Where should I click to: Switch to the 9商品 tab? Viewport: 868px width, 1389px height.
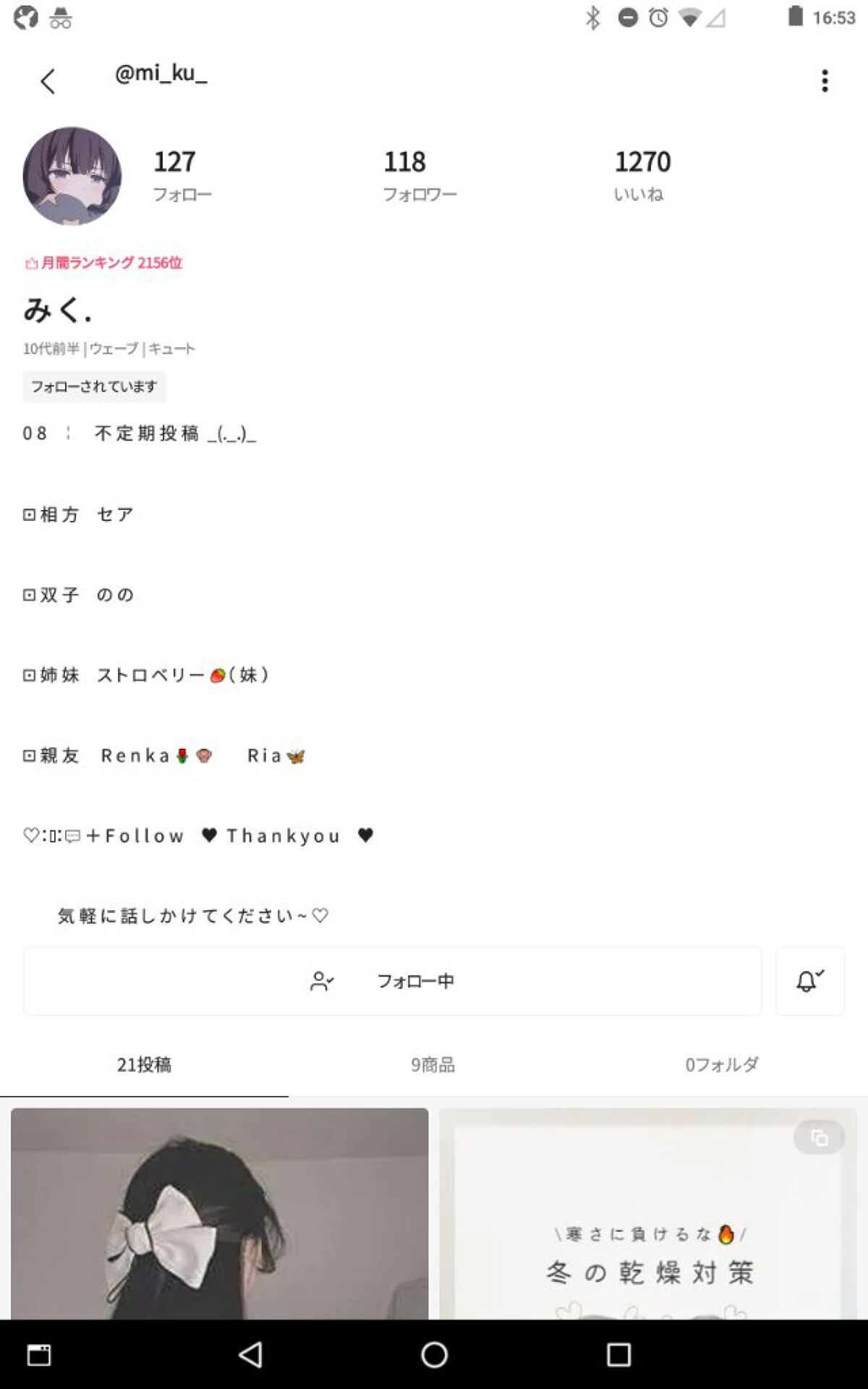tap(434, 1064)
